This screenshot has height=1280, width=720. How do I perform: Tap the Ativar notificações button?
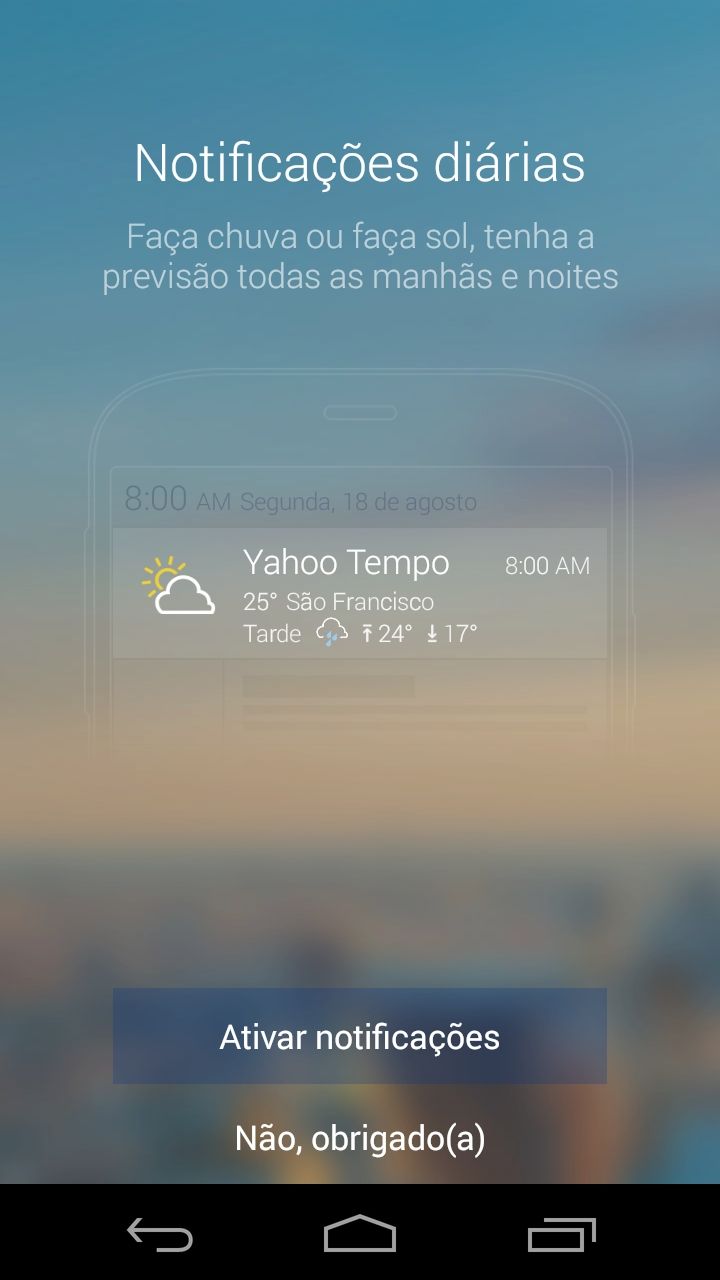[360, 1036]
